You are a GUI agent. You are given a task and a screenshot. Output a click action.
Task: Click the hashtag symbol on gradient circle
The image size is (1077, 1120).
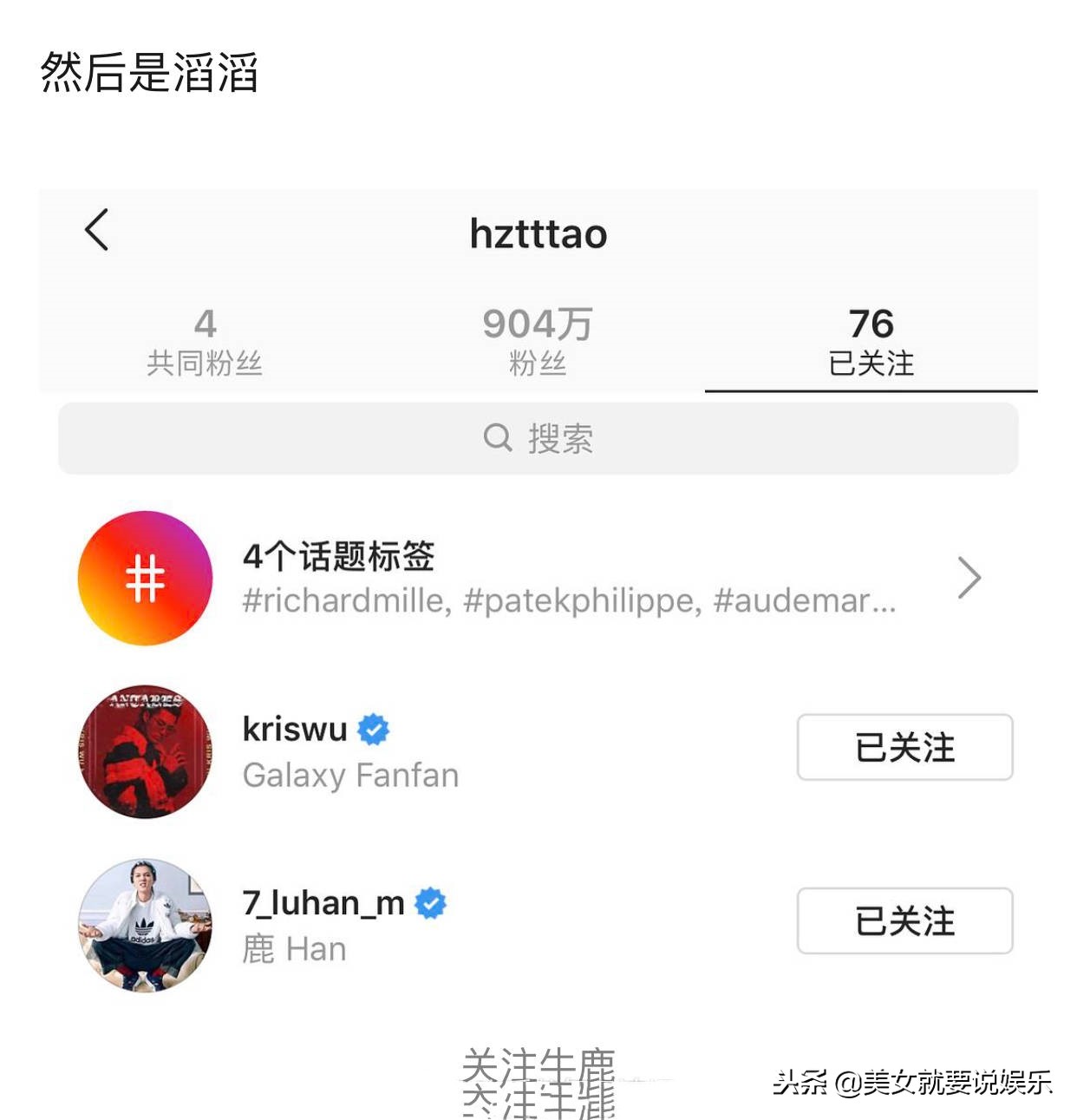coord(144,577)
